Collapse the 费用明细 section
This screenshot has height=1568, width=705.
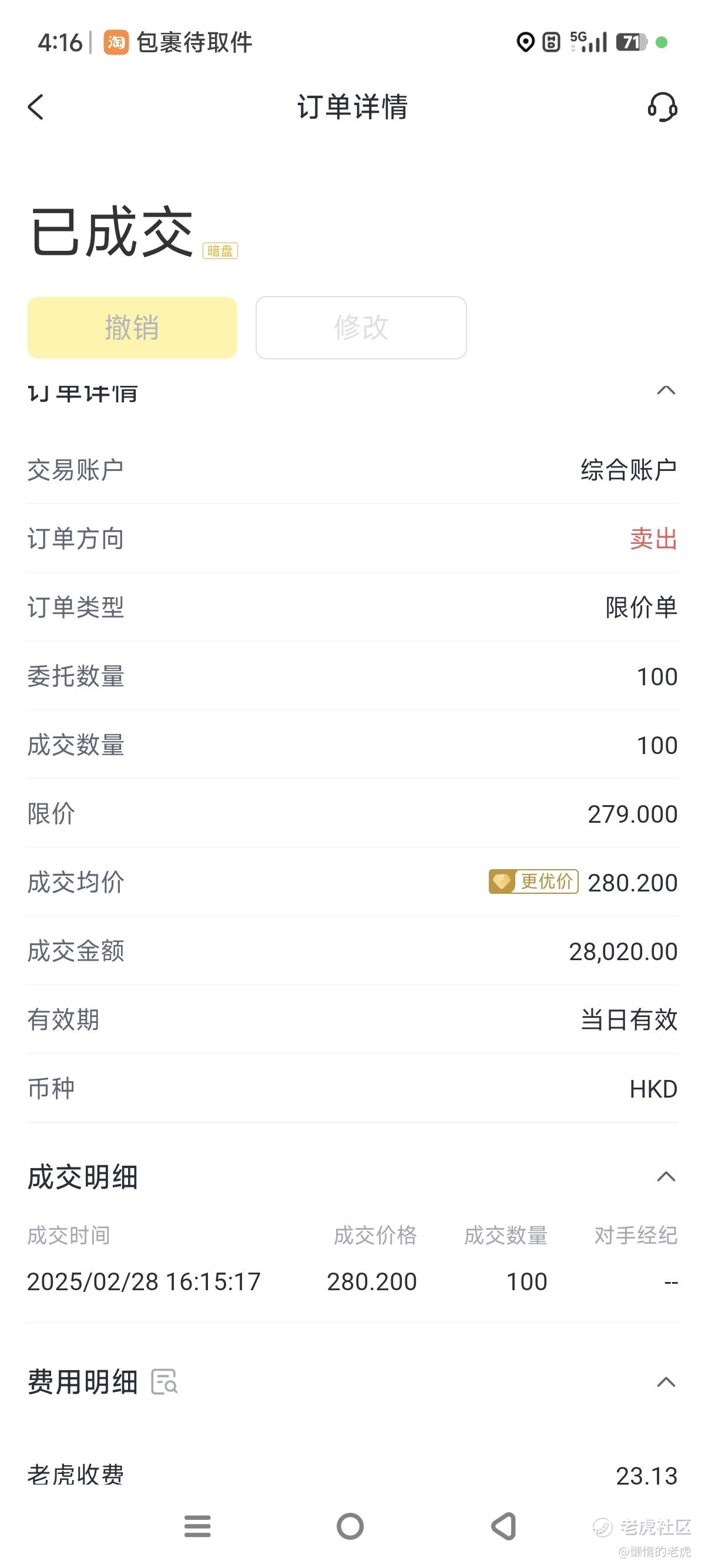tap(666, 1382)
